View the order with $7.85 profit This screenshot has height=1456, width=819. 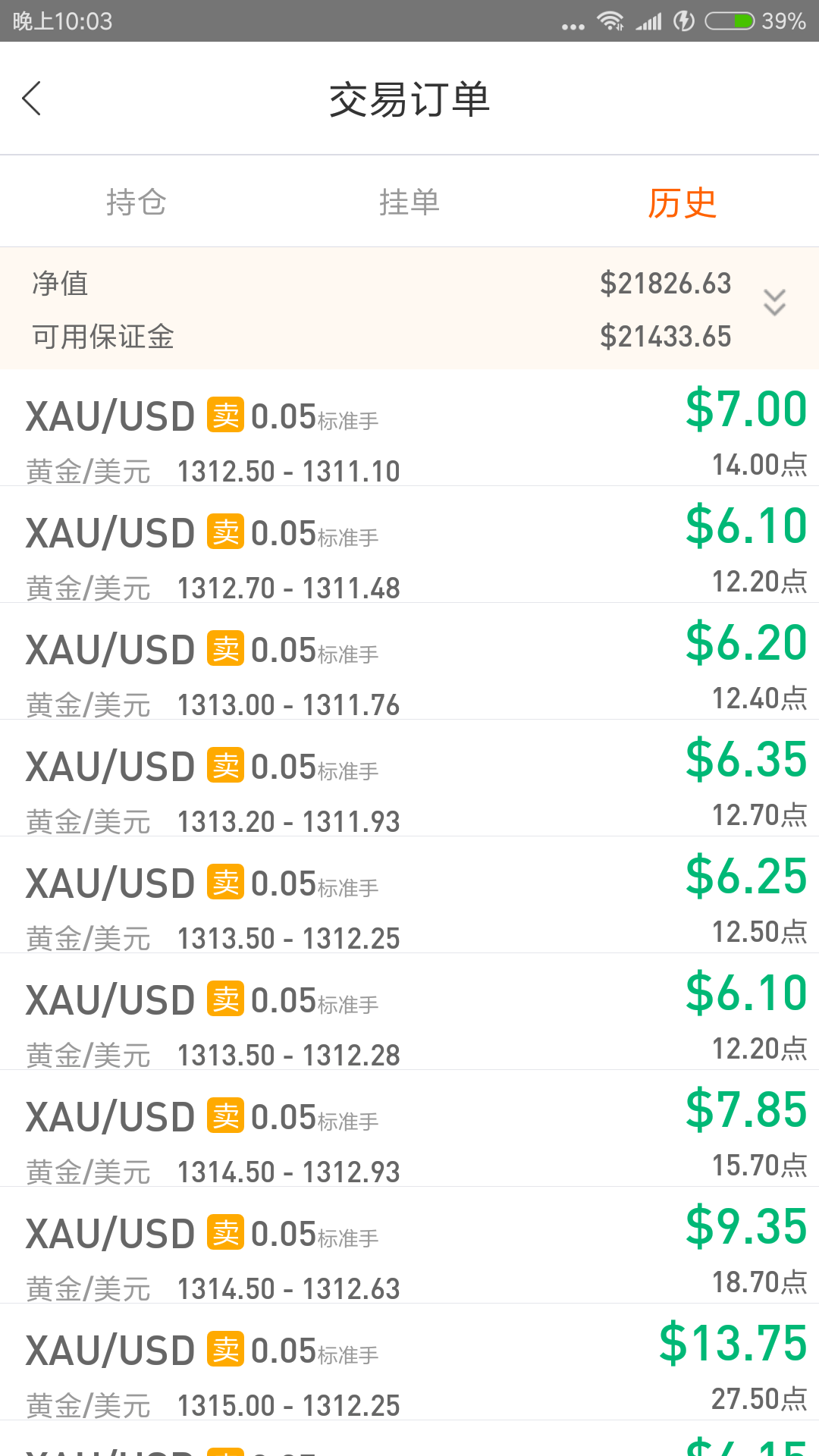tap(409, 1128)
